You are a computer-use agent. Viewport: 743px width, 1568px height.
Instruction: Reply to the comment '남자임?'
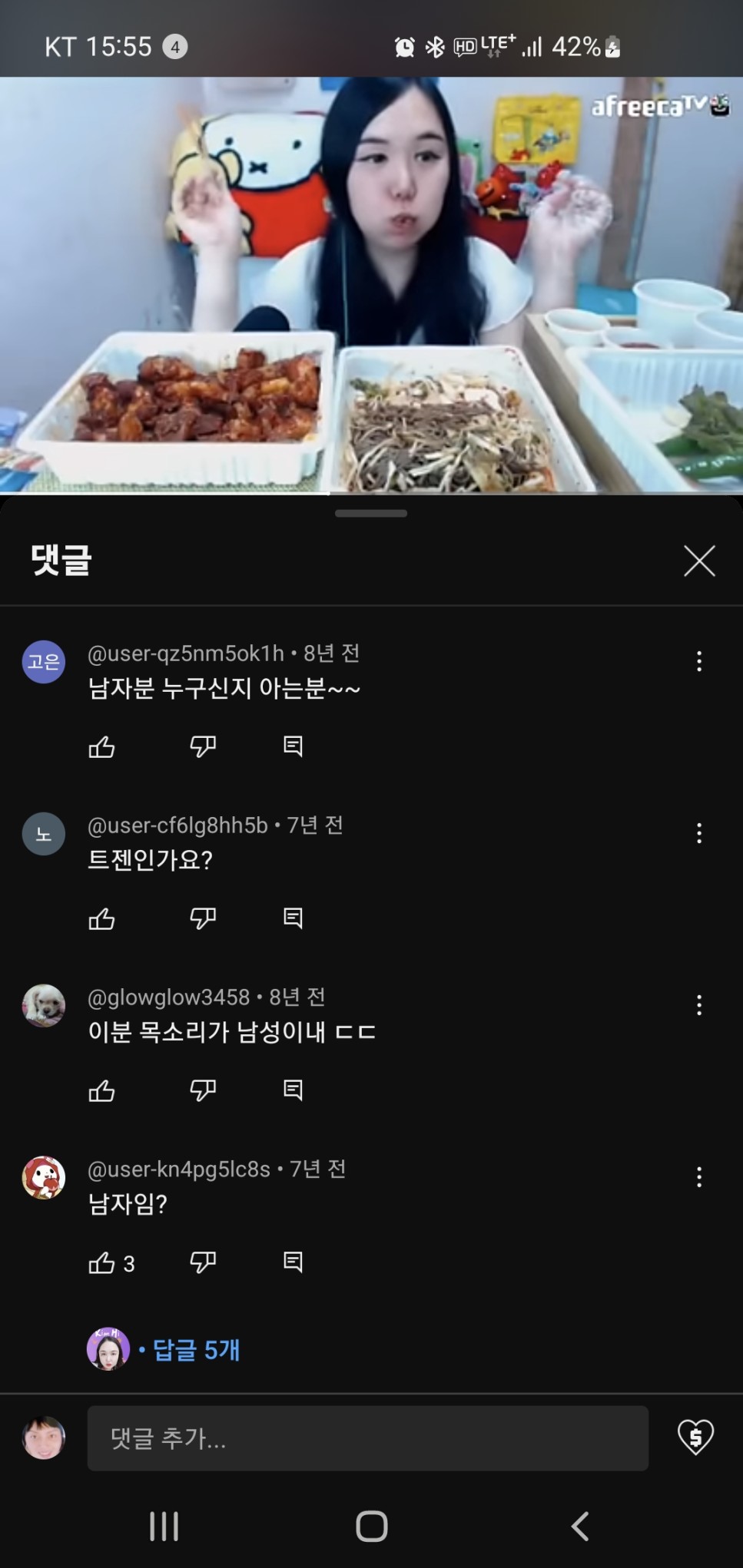pyautogui.click(x=293, y=1262)
